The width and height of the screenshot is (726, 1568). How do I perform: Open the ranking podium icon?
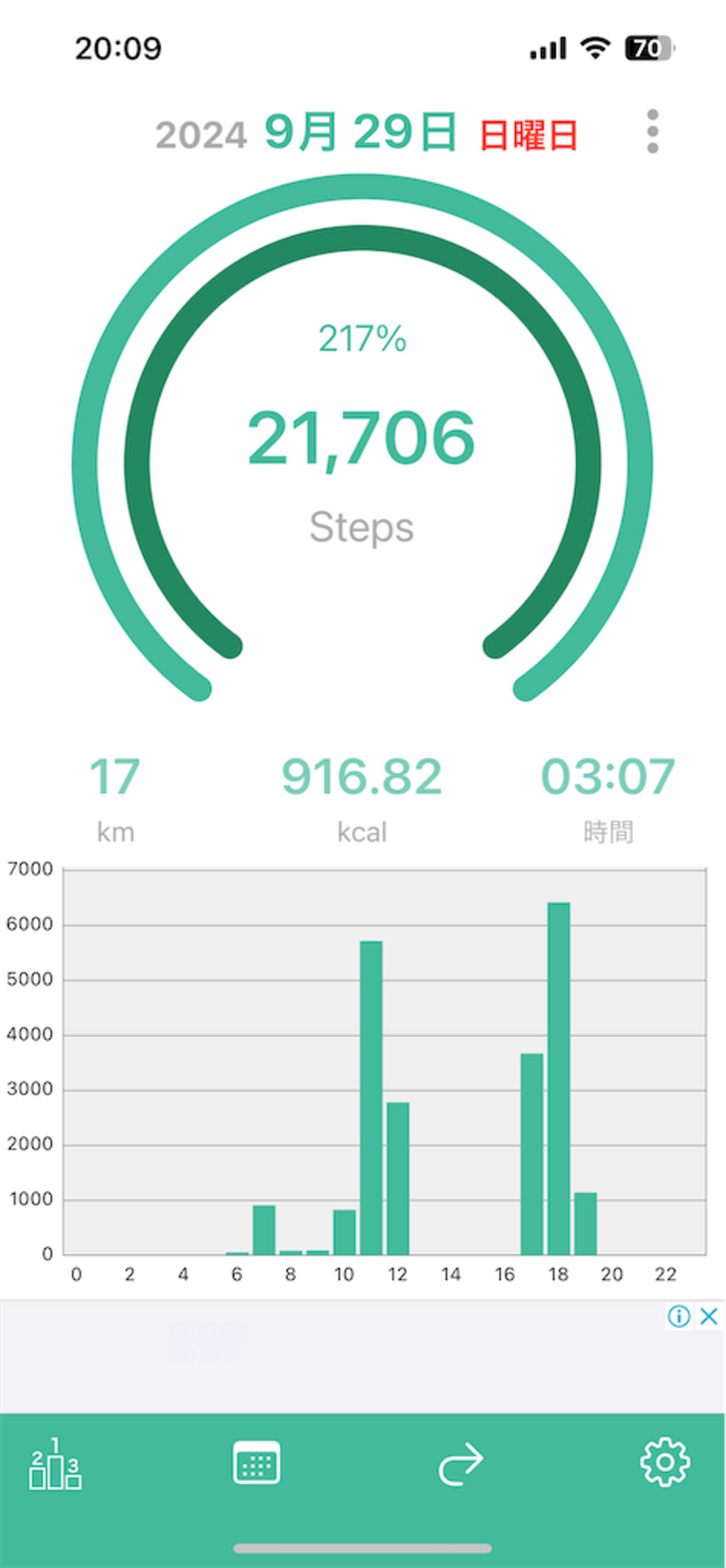[x=55, y=1464]
